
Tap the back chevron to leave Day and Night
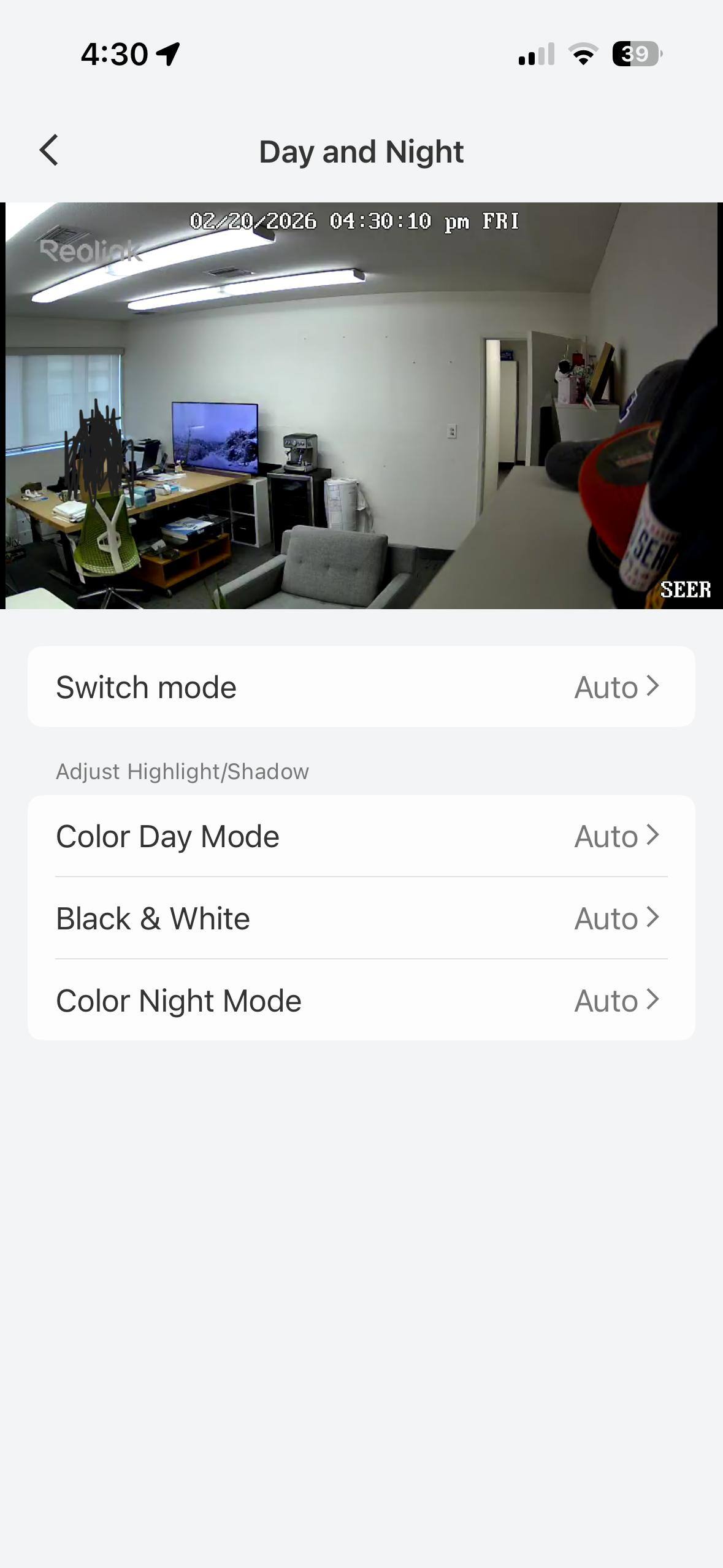click(49, 150)
